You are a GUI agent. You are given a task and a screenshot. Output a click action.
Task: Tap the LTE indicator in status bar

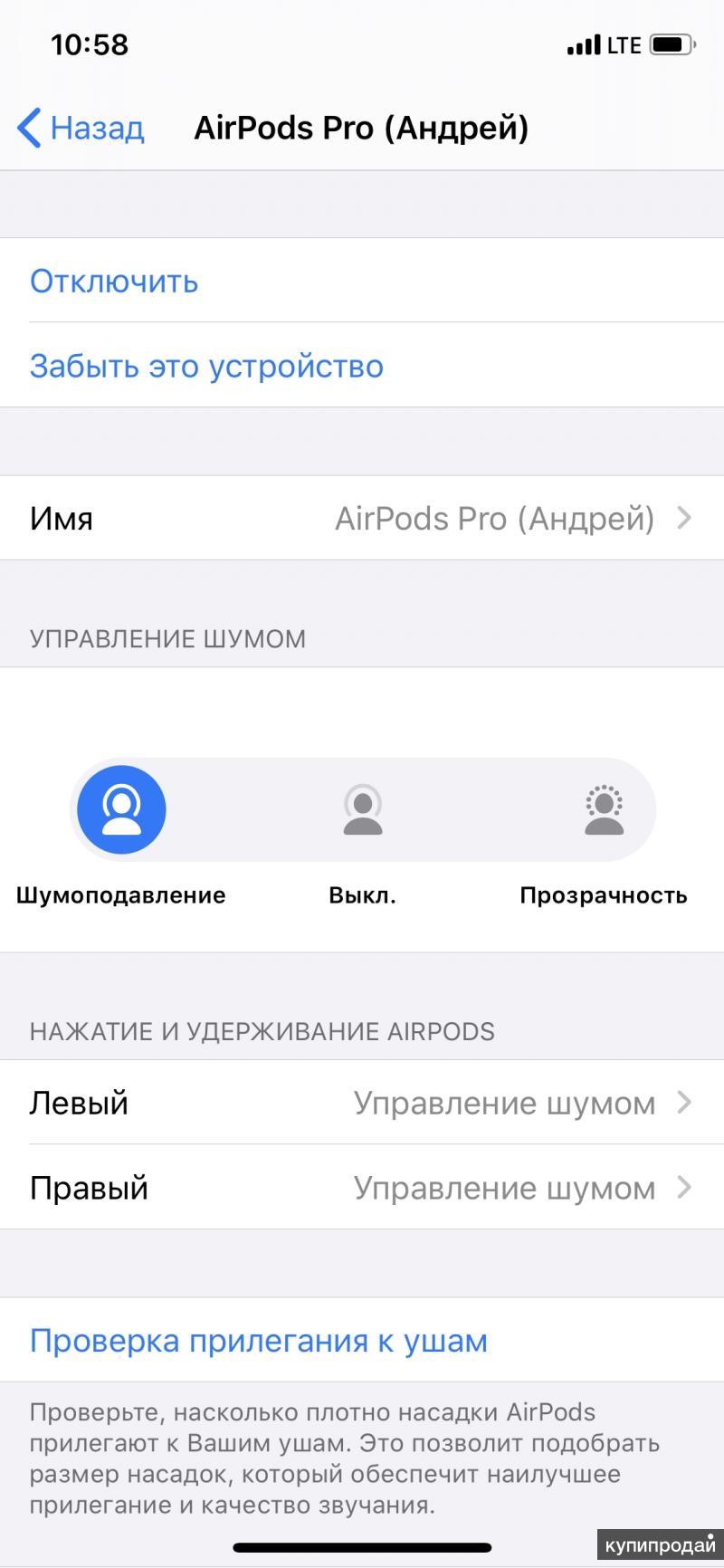pyautogui.click(x=623, y=43)
